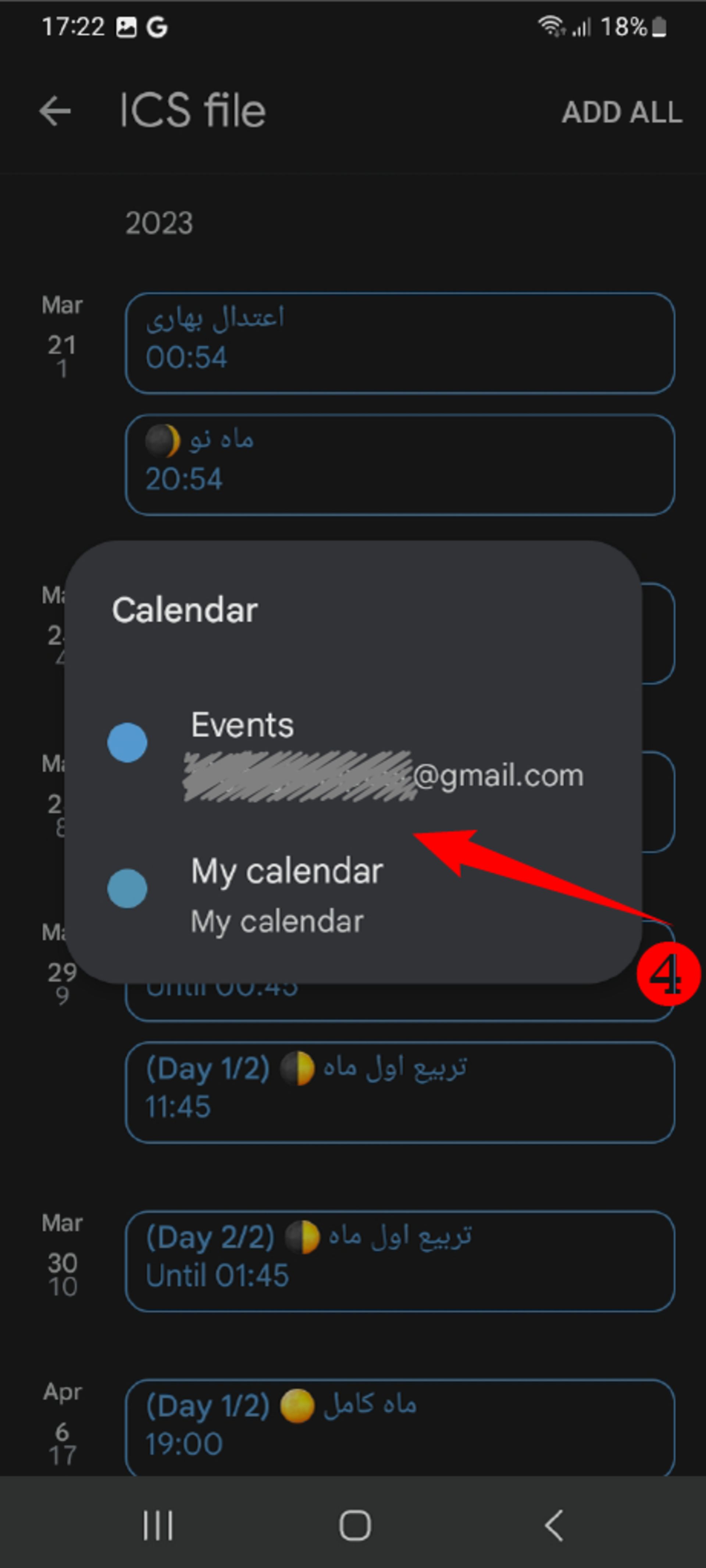Viewport: 706px width, 1568px height.
Task: Open the recent apps view
Action: point(158,1525)
